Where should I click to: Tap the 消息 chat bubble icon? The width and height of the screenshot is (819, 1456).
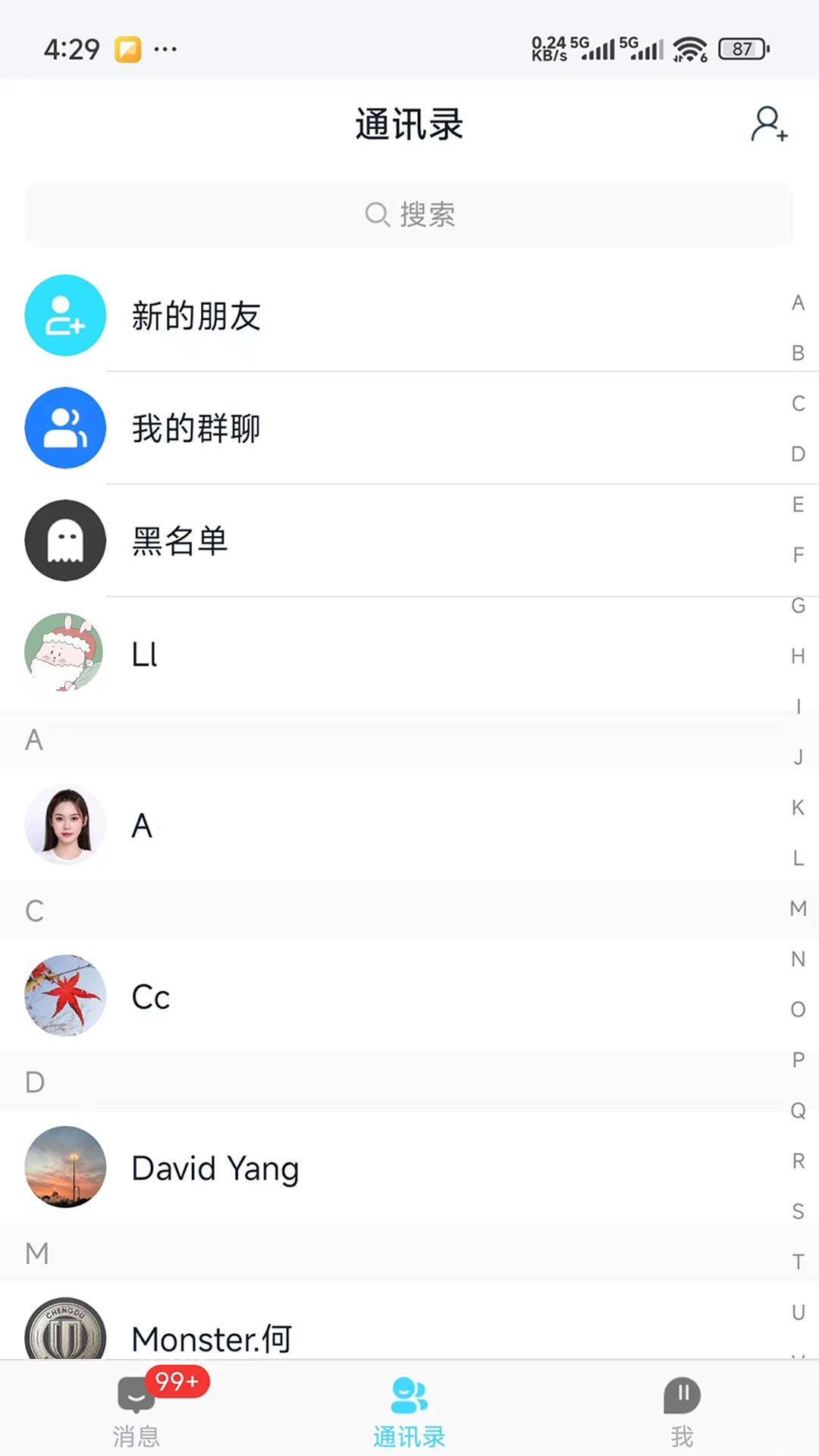coord(136,1392)
